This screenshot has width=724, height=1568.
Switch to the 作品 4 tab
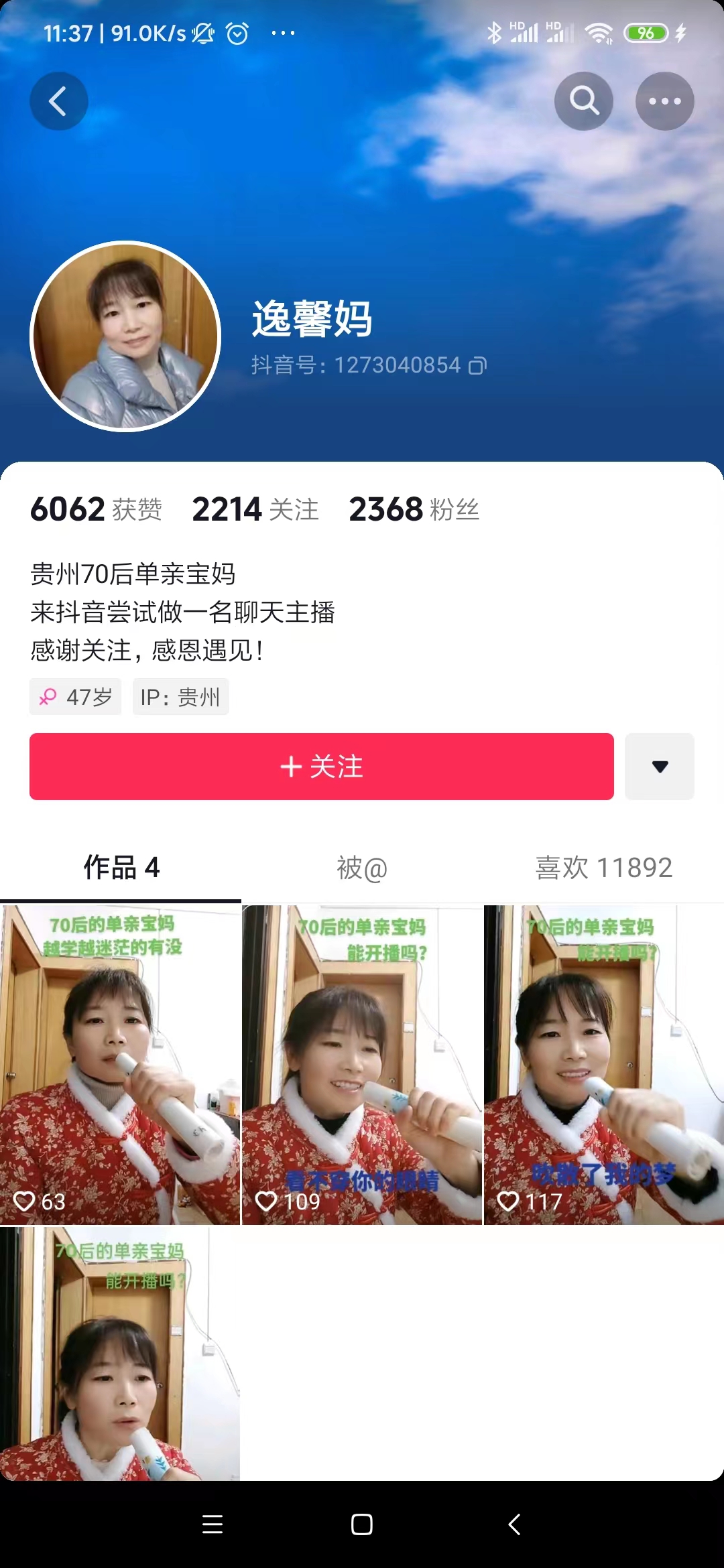tap(121, 868)
